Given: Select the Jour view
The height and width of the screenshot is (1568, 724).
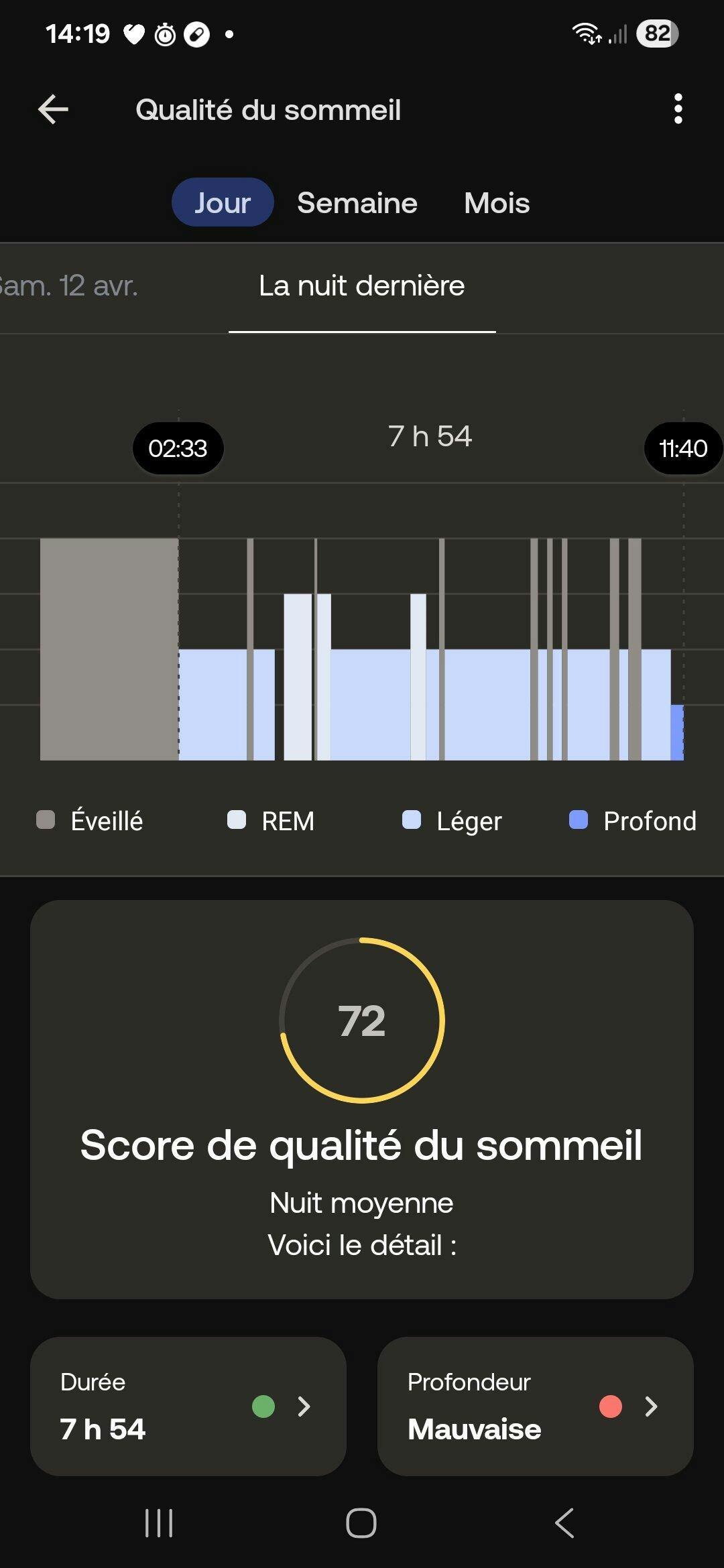Looking at the screenshot, I should (223, 202).
